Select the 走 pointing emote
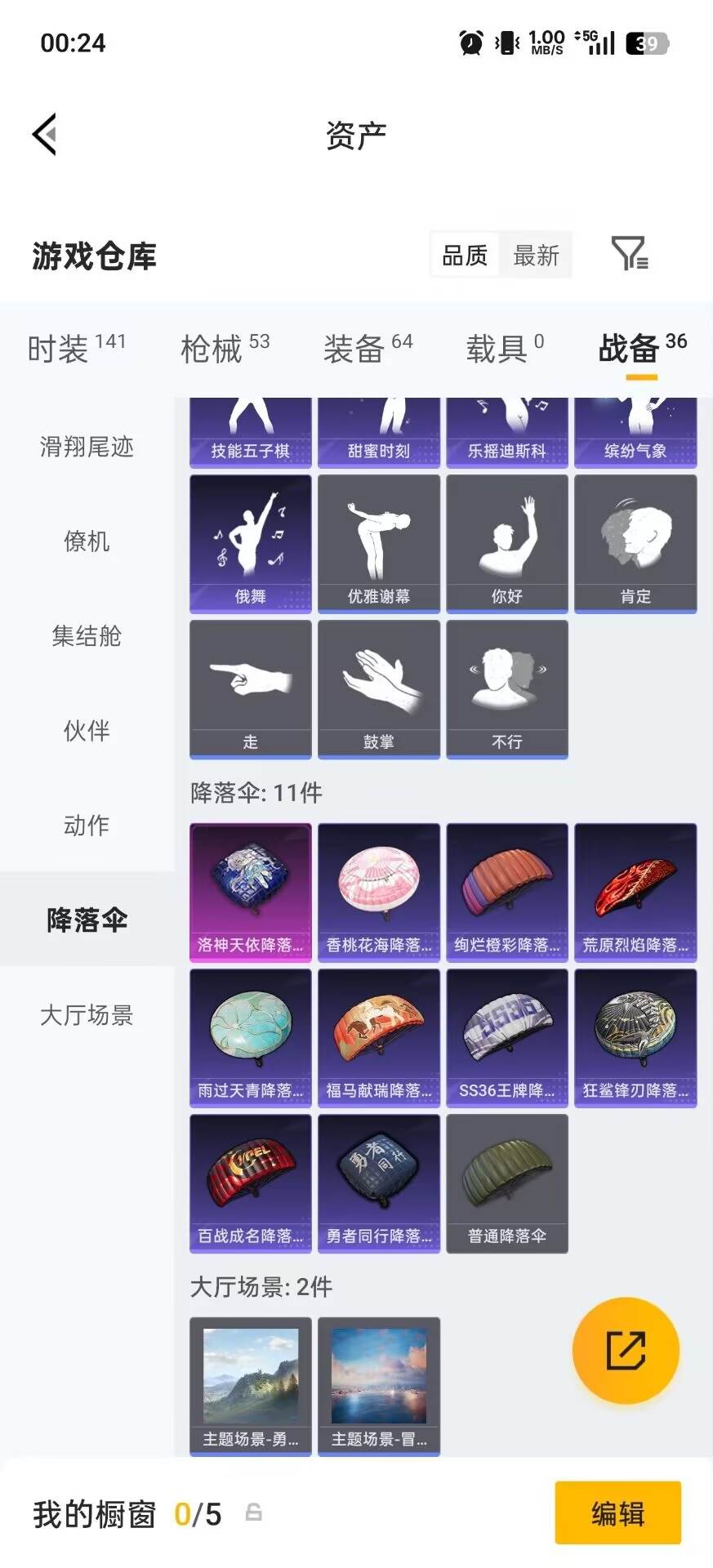713x1568 pixels. tap(250, 688)
